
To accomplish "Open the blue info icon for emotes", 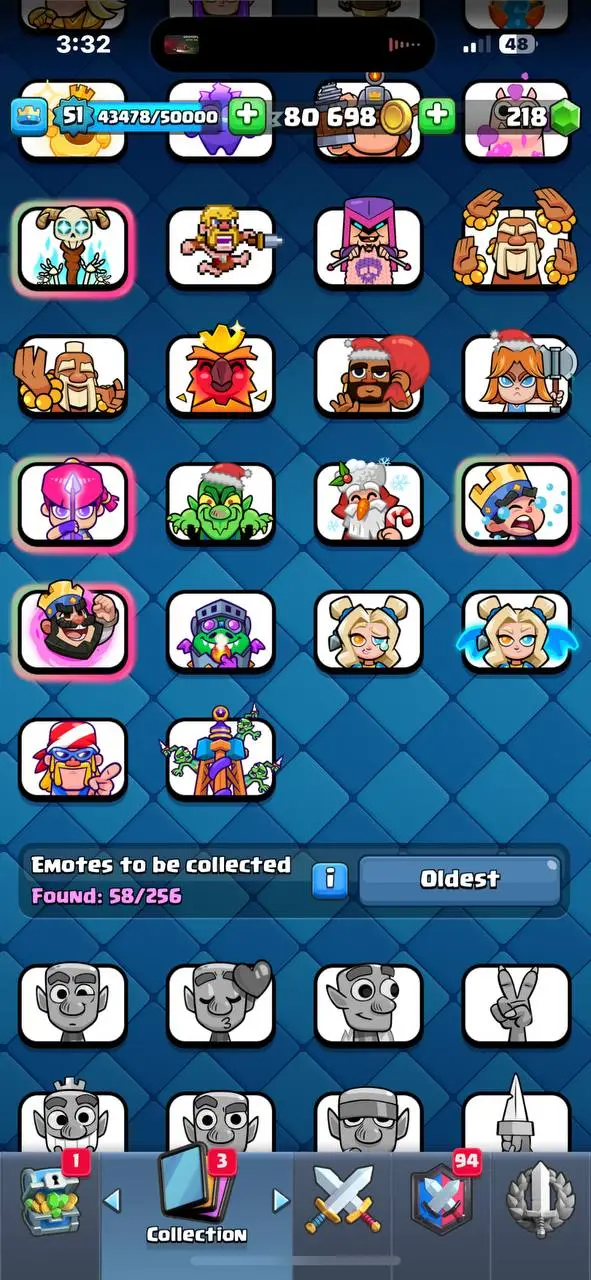I will pyautogui.click(x=330, y=880).
